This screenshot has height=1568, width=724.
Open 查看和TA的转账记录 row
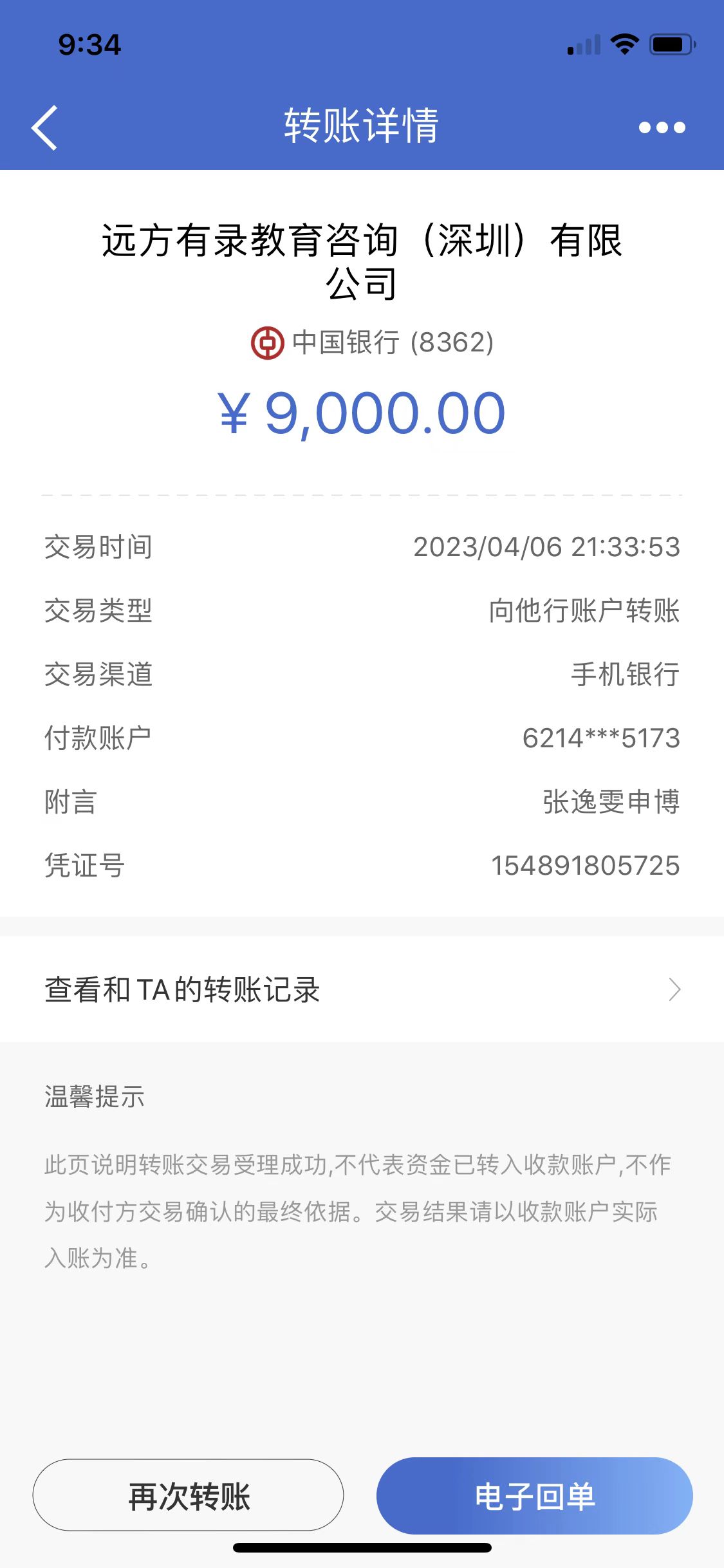362,989
